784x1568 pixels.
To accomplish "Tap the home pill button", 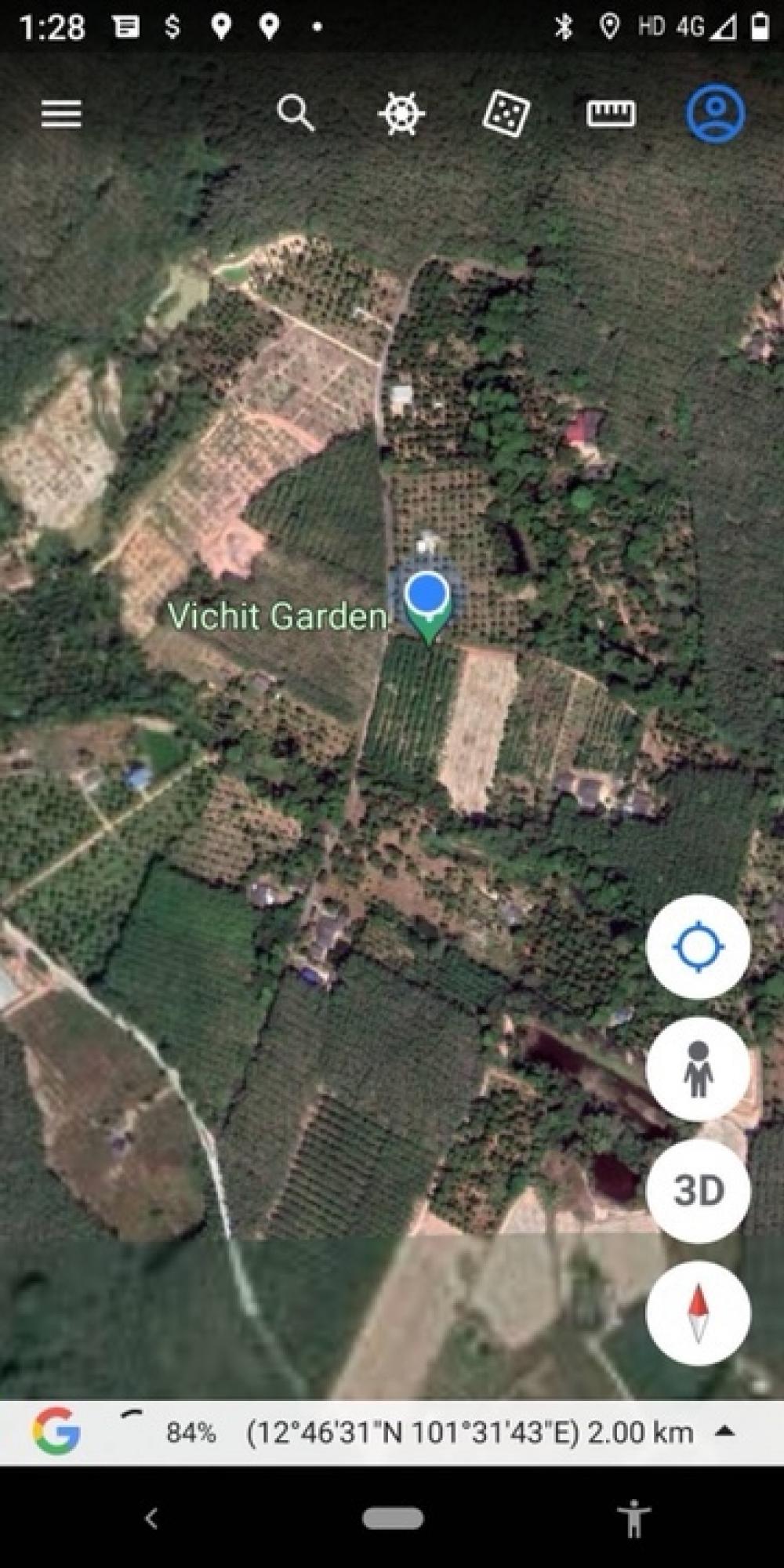I will (x=393, y=1518).
